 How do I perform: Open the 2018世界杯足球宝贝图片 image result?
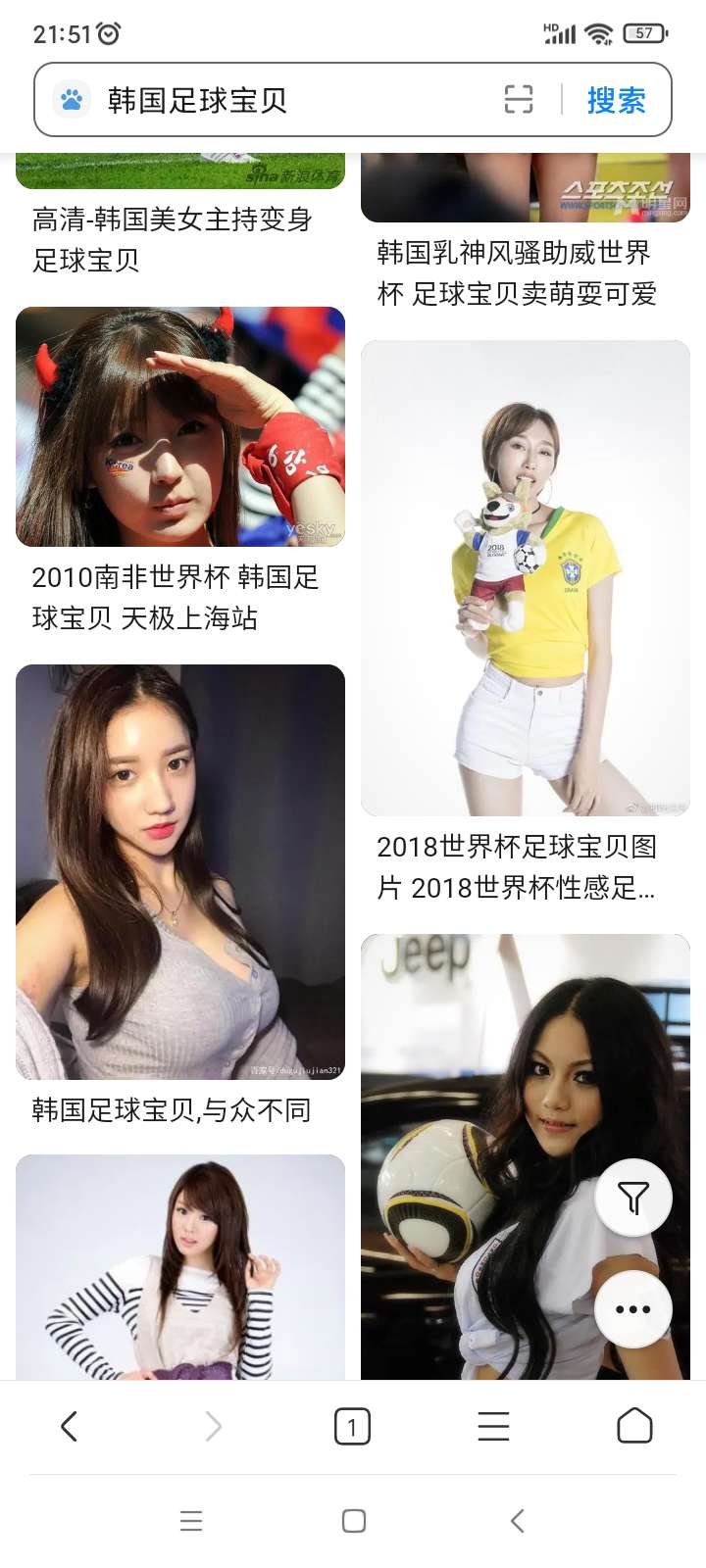526,578
